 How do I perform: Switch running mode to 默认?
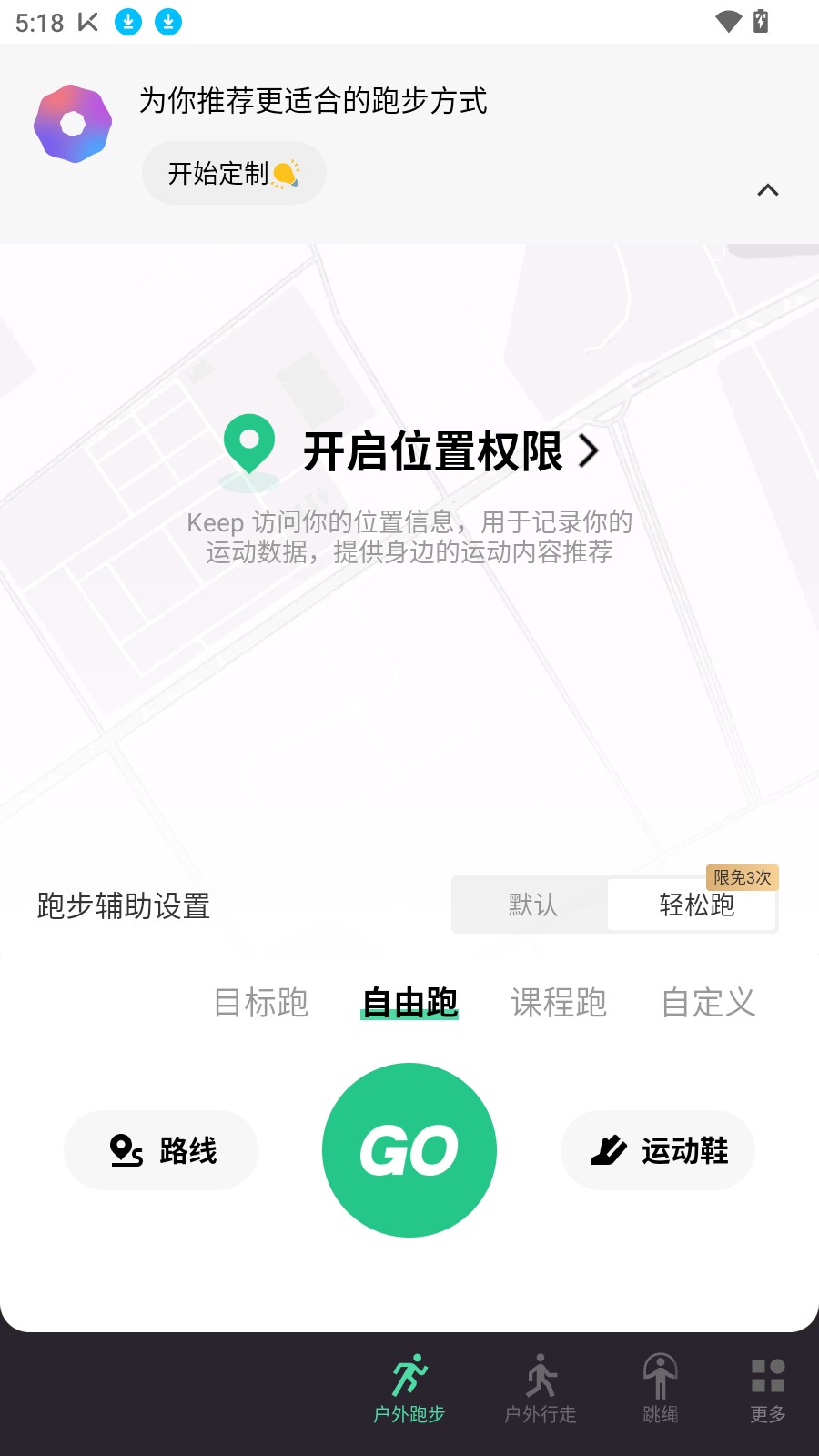[531, 905]
